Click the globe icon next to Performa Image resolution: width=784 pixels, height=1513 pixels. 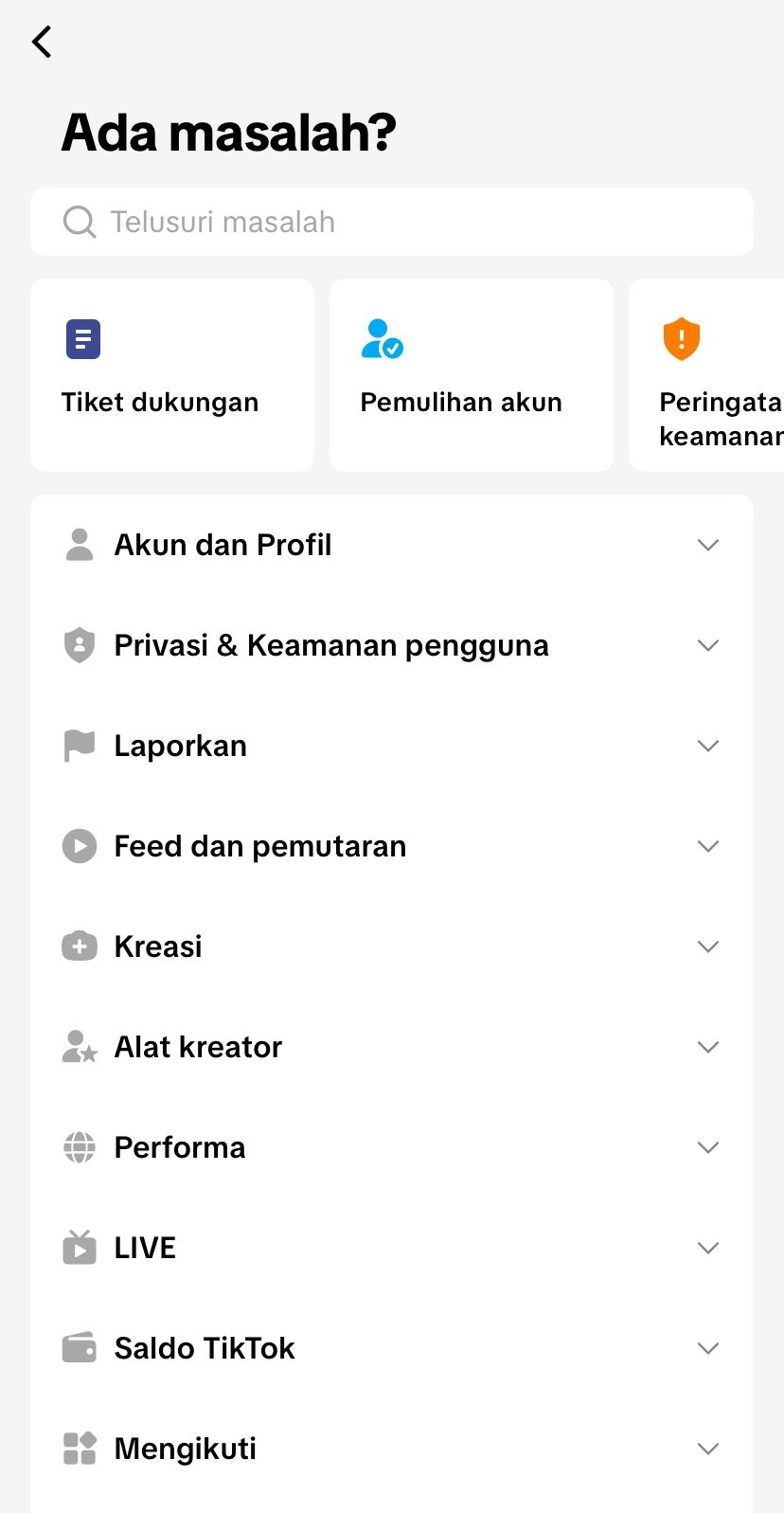click(80, 1146)
